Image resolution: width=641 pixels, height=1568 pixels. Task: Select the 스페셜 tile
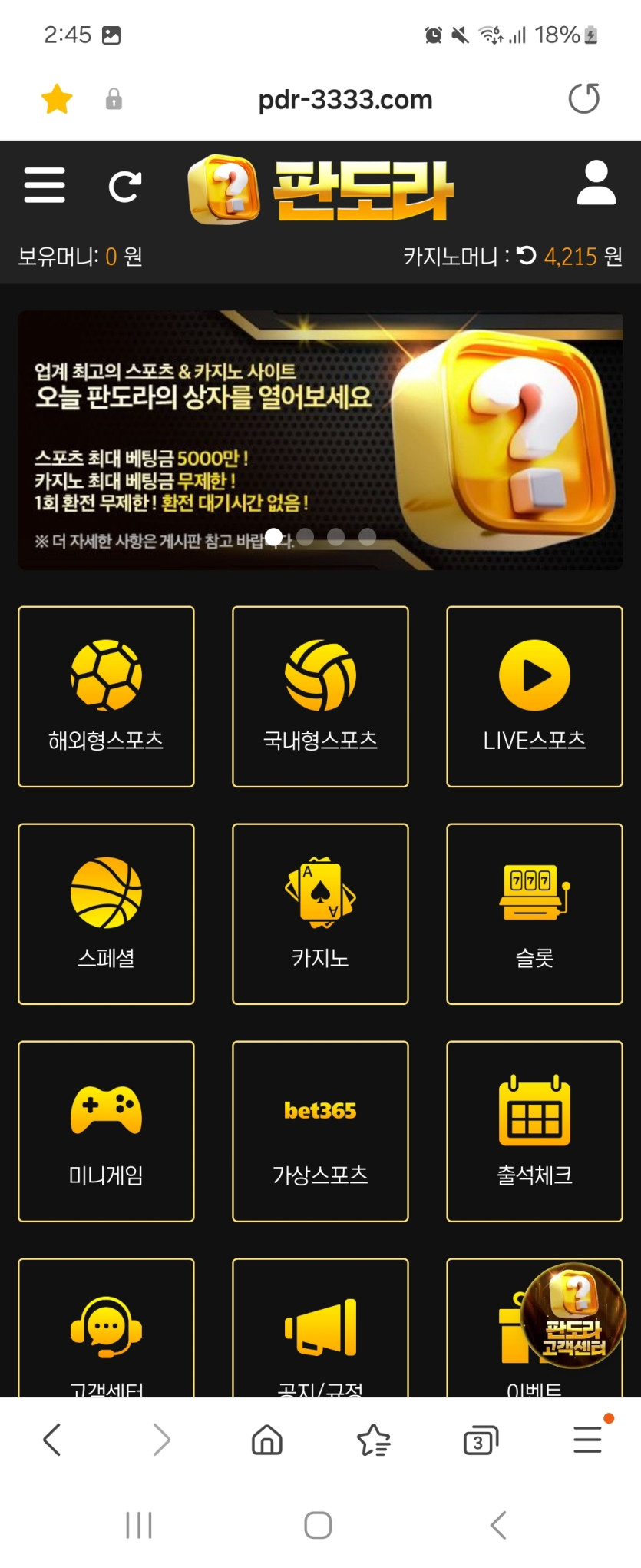(x=106, y=913)
